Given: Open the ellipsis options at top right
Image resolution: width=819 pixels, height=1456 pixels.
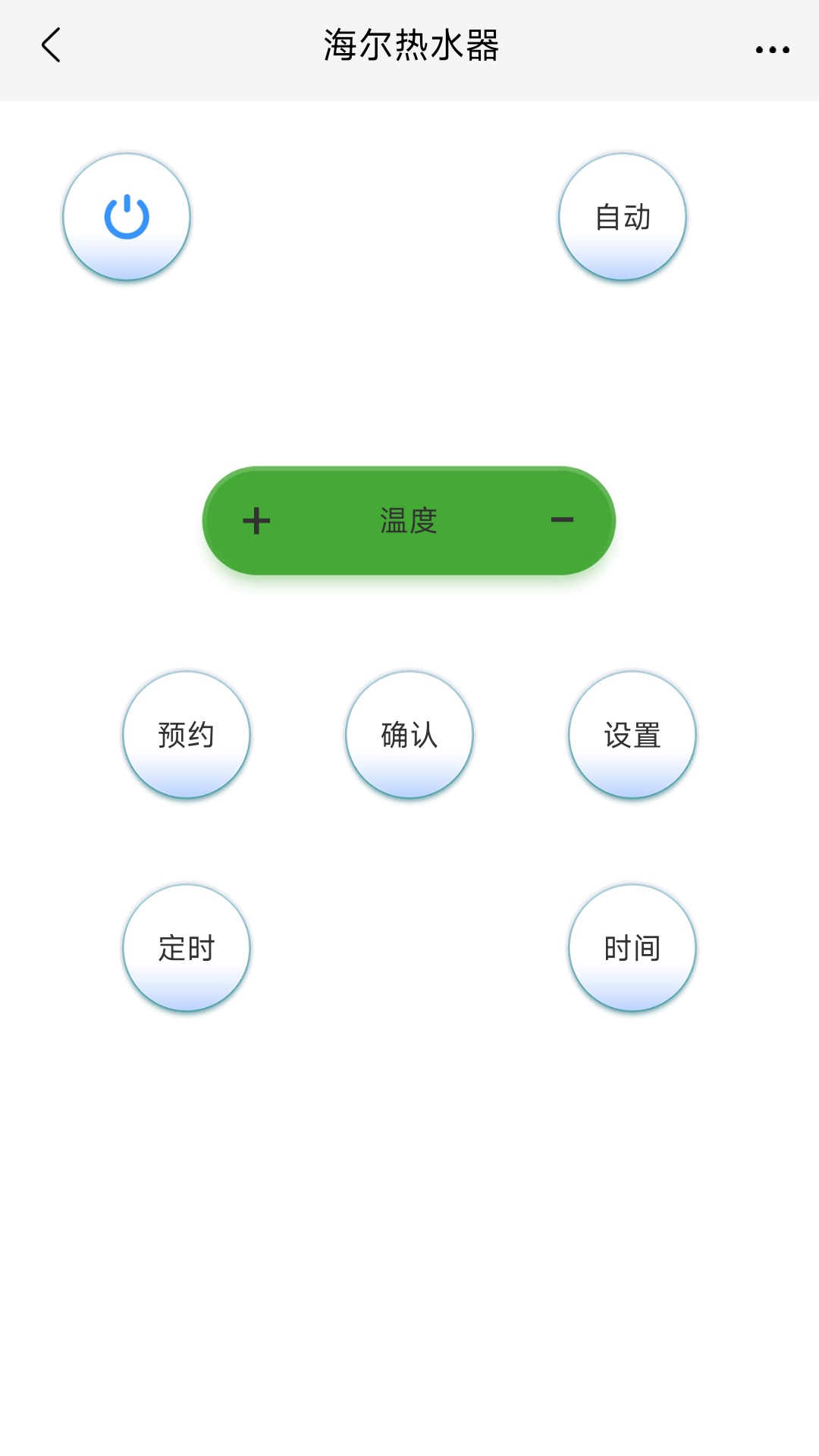Looking at the screenshot, I should 773,47.
